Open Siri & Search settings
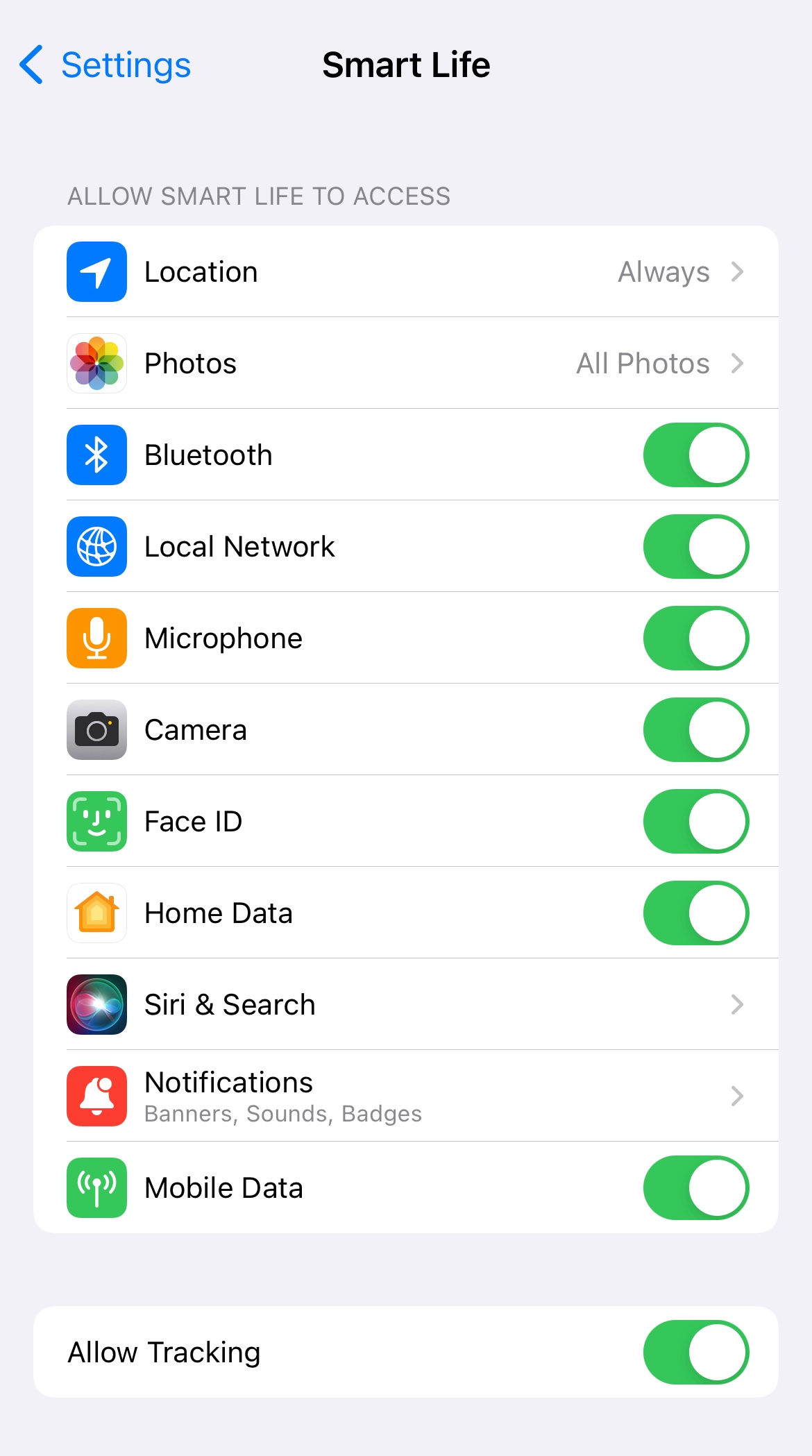812x1456 pixels. tap(406, 1005)
